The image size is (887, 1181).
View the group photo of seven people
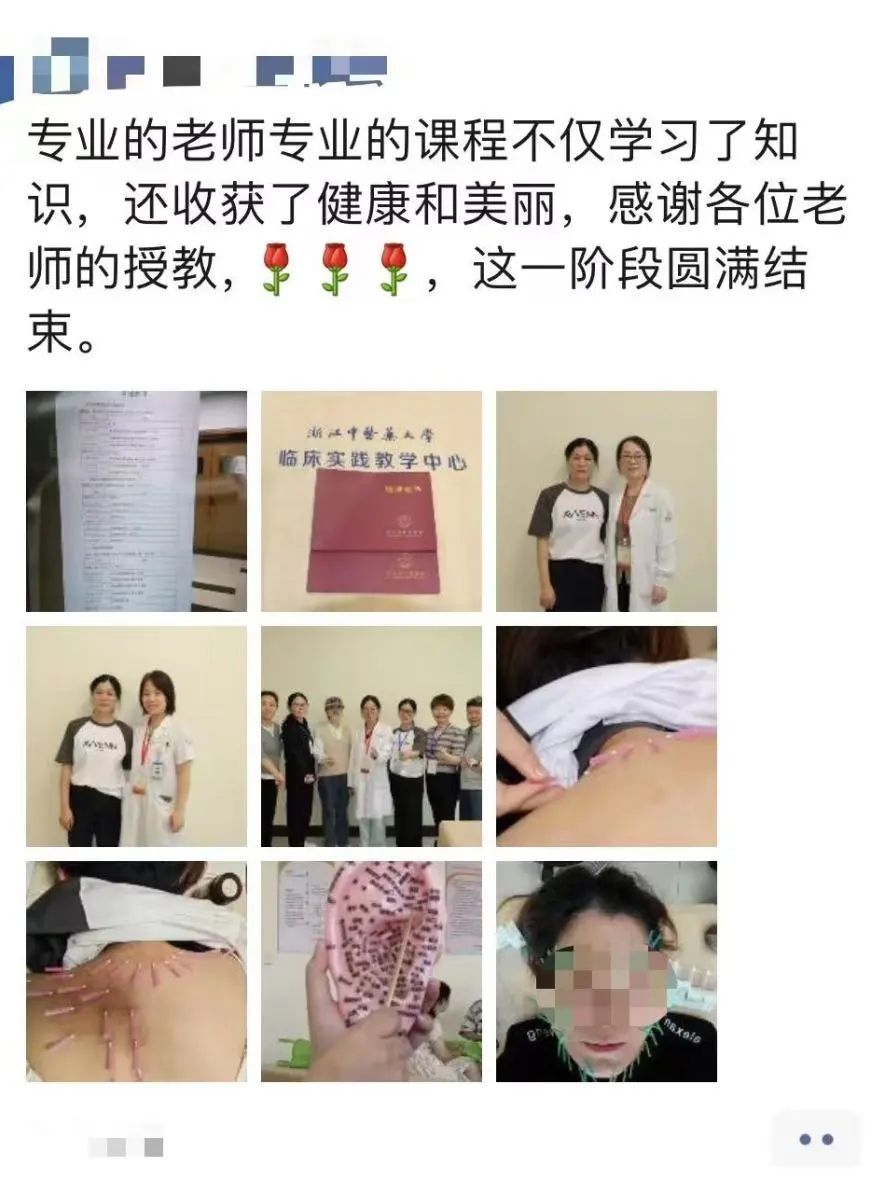pos(371,736)
